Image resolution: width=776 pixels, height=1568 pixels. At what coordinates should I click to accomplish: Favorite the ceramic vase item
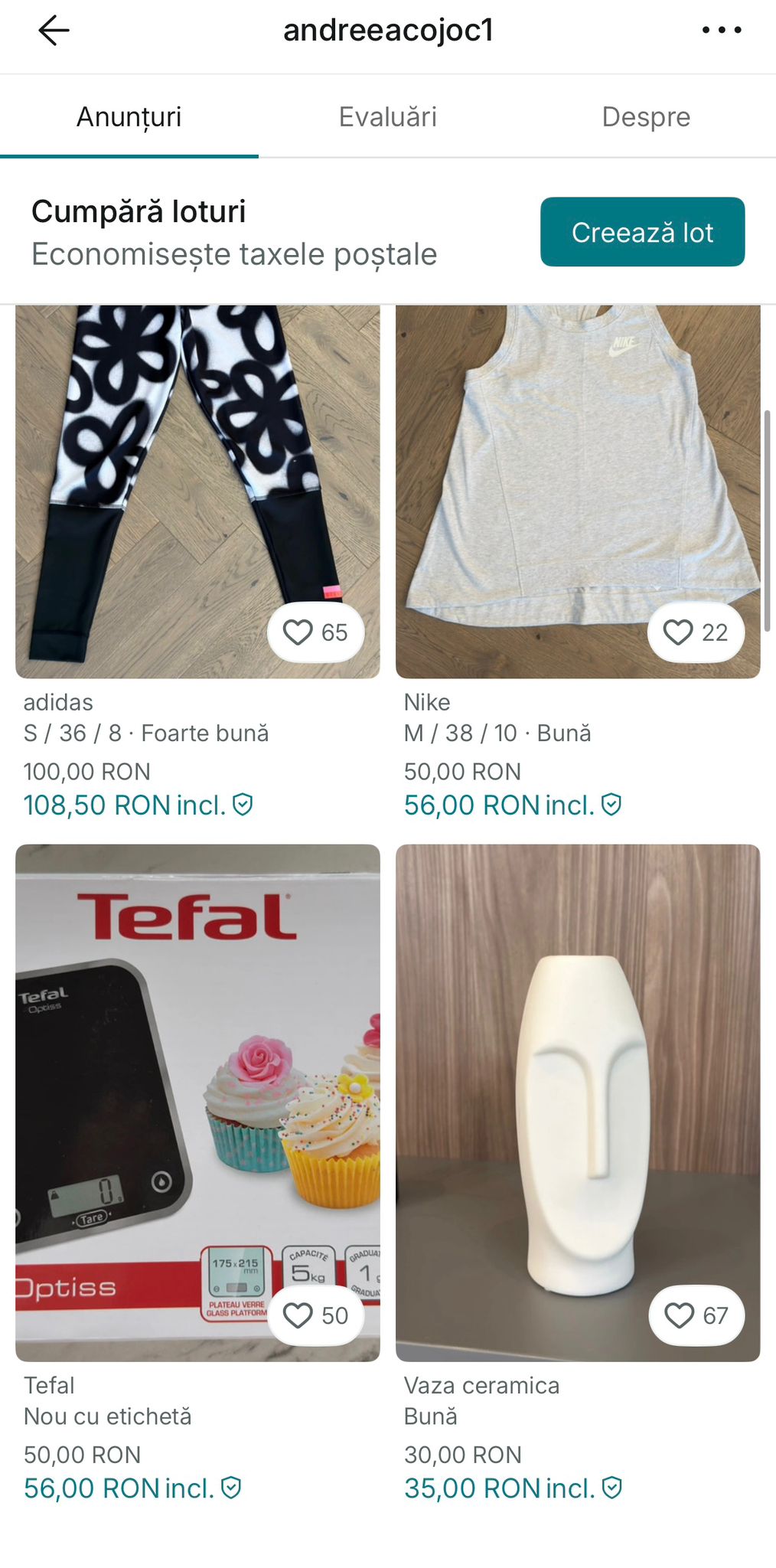(695, 1315)
